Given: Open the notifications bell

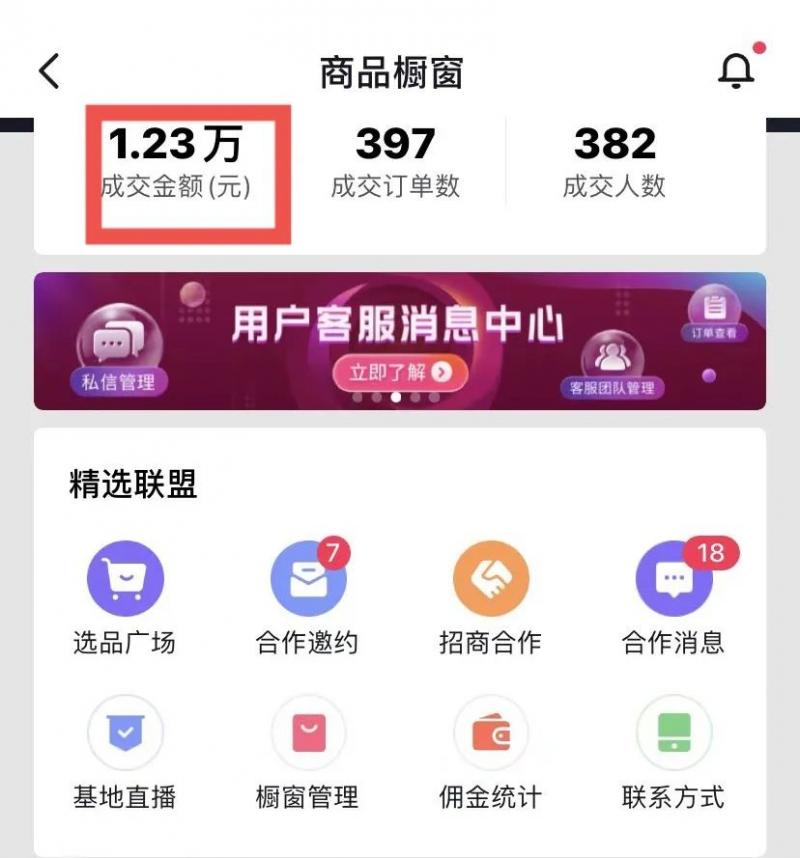Looking at the screenshot, I should tap(737, 70).
